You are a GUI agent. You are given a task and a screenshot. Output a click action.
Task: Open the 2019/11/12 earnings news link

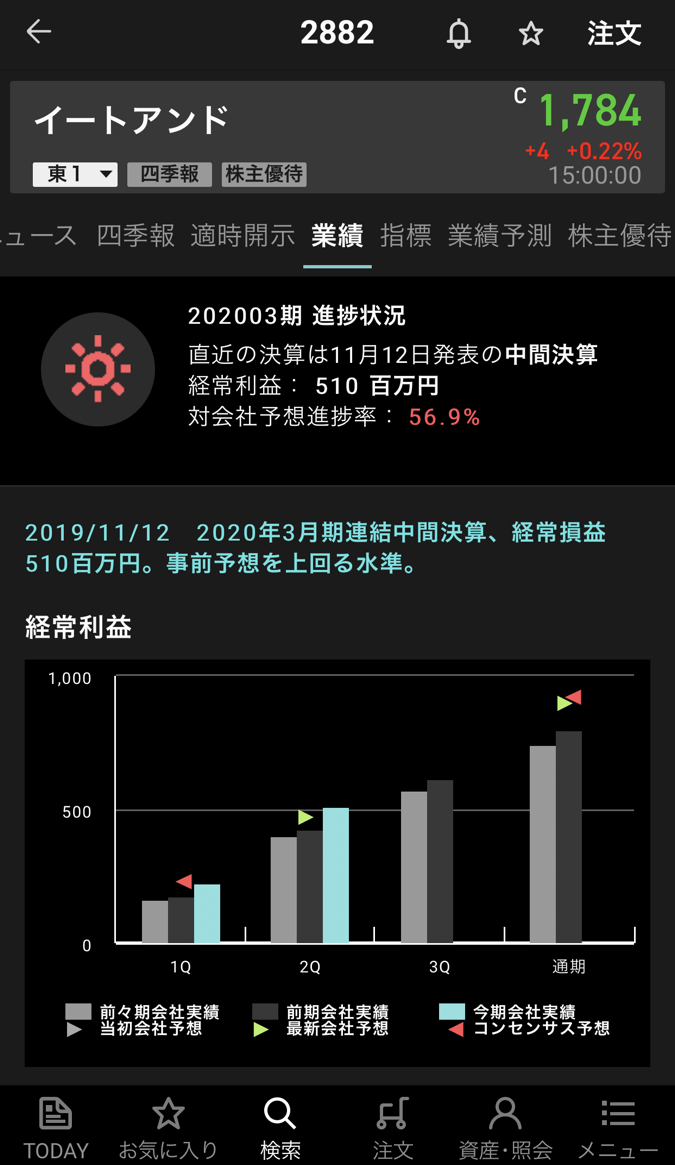316,548
